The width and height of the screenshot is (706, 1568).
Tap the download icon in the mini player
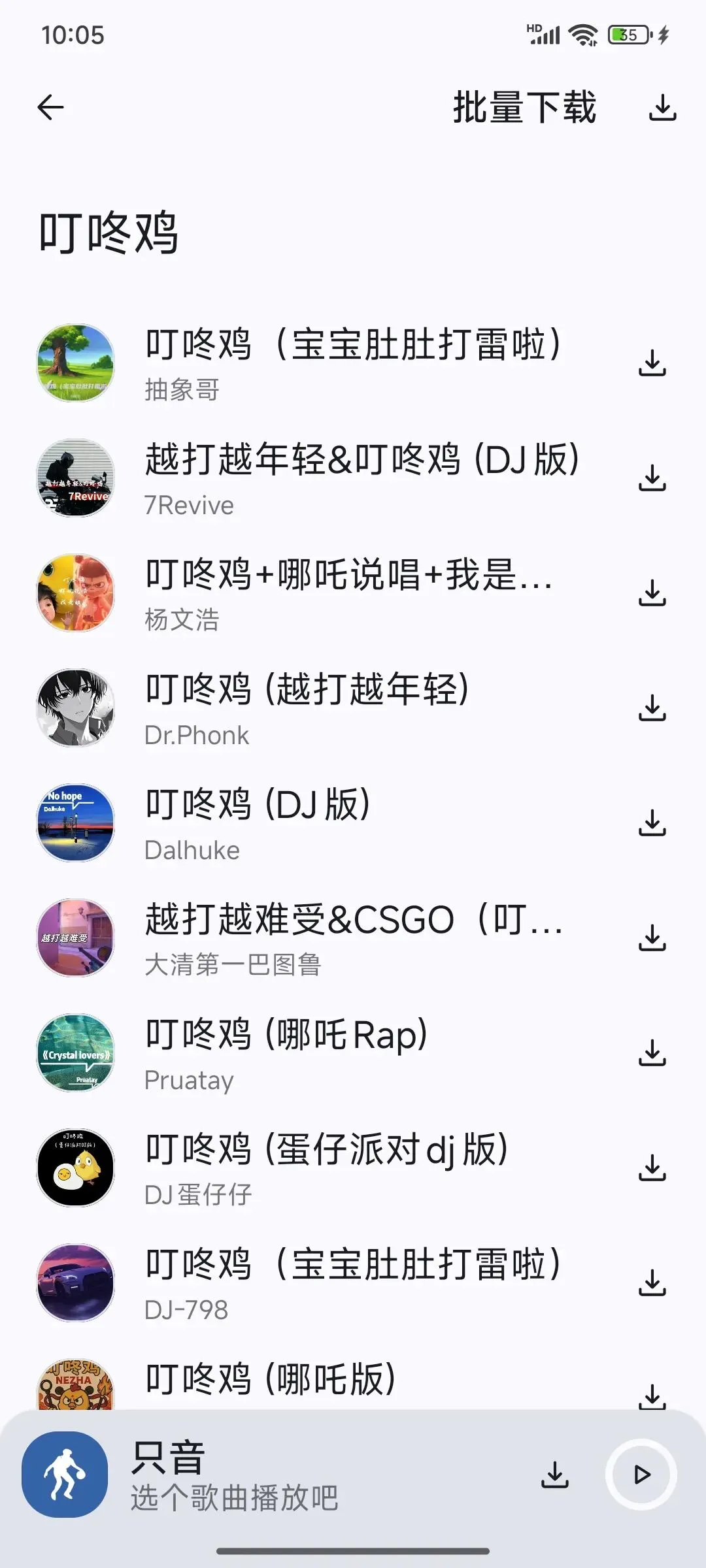(x=555, y=1475)
